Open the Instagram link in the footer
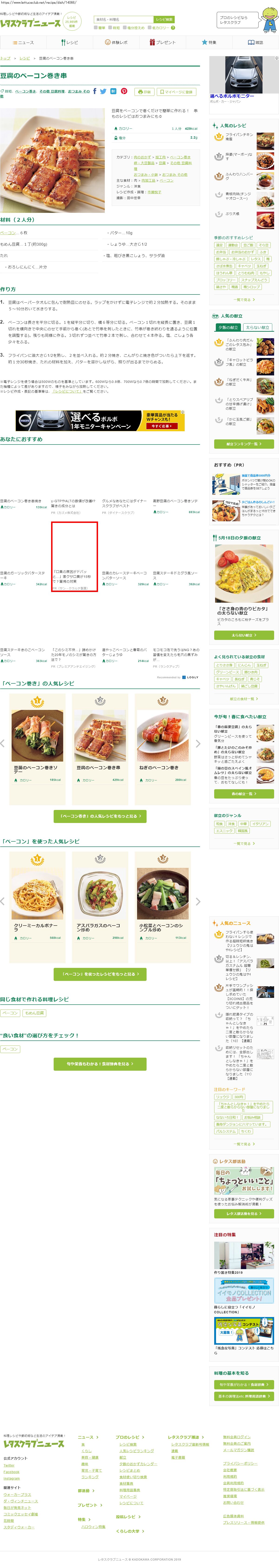This screenshot has width=279, height=1568. point(12,1478)
